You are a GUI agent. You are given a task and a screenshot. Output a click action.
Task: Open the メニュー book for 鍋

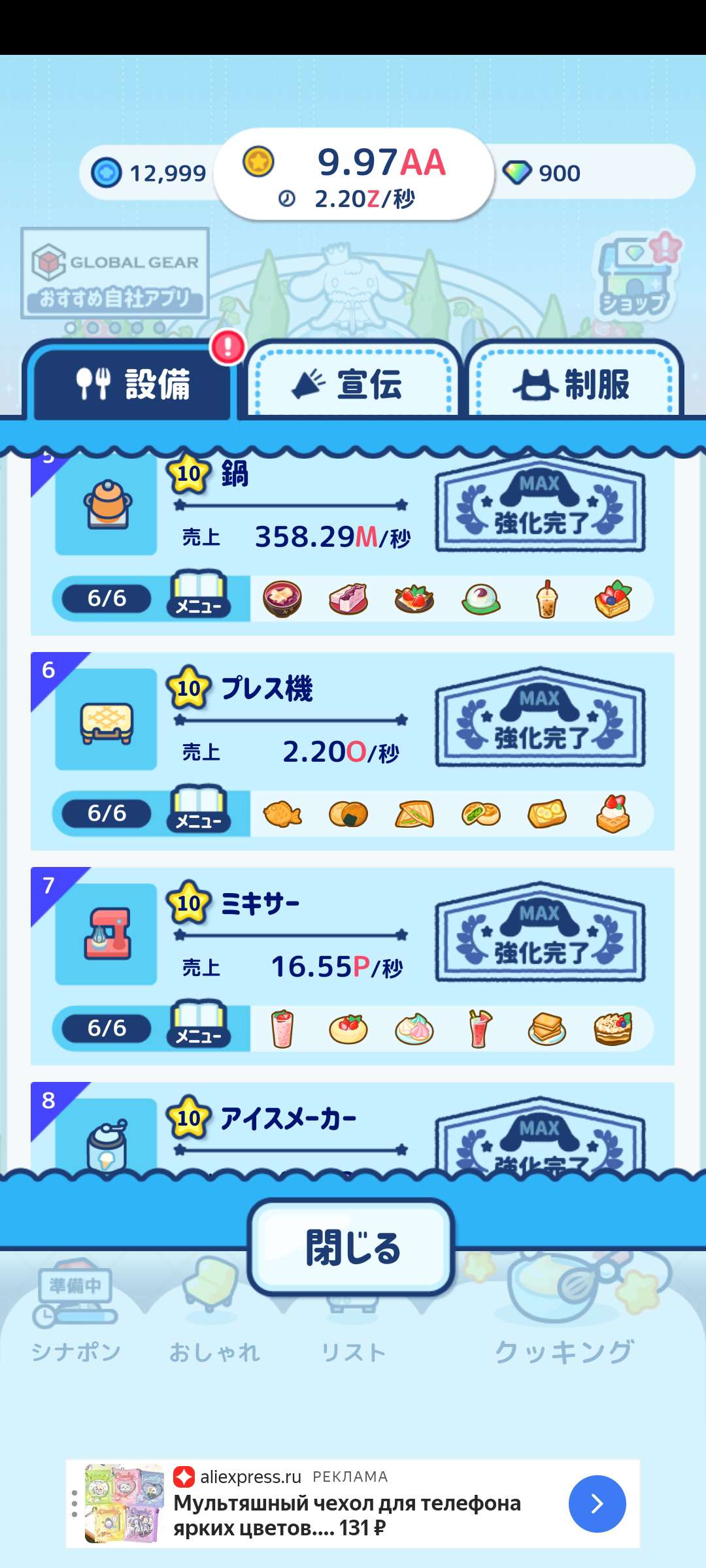(199, 595)
